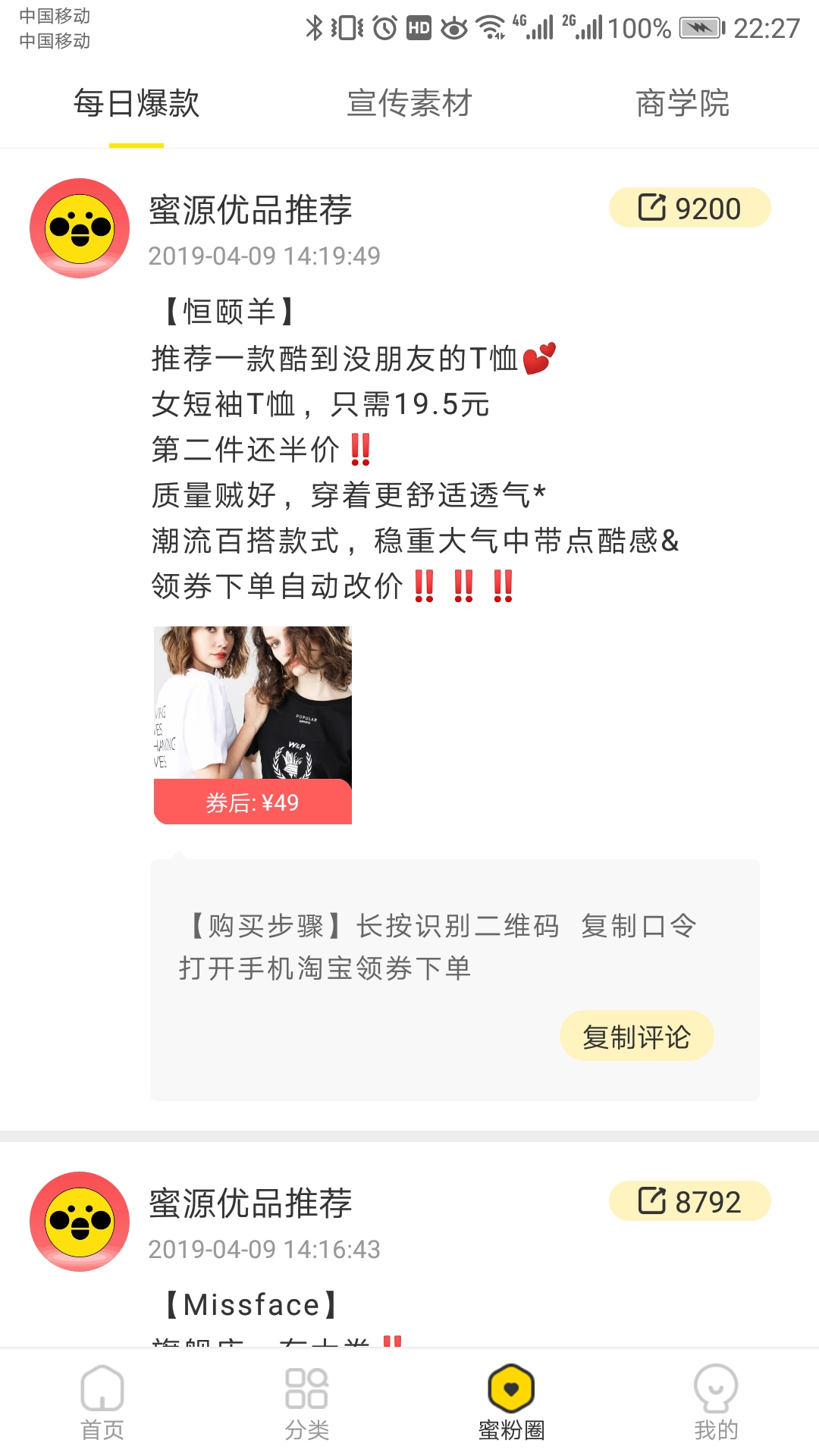Open the first post's username 蜜源优品推荐

[250, 211]
